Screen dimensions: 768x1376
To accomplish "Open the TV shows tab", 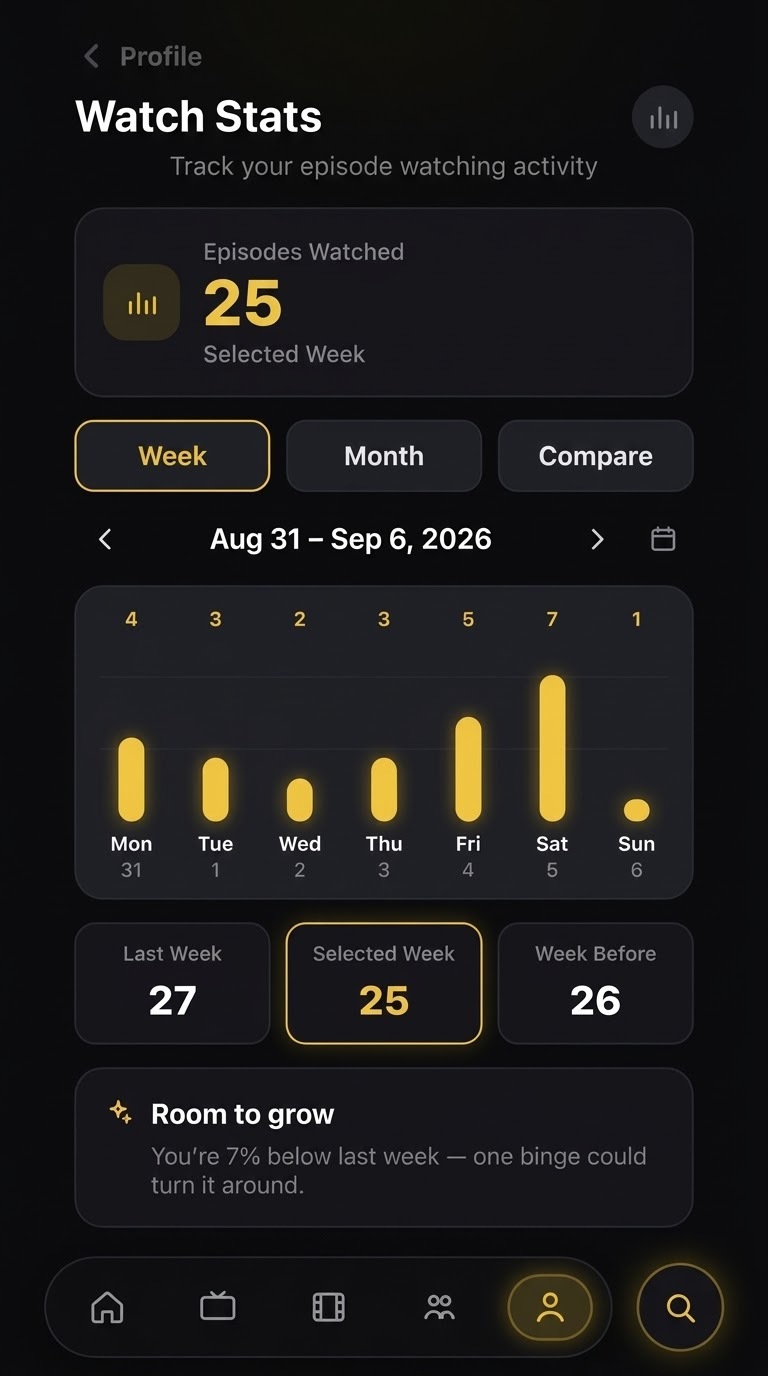I will 217,1307.
